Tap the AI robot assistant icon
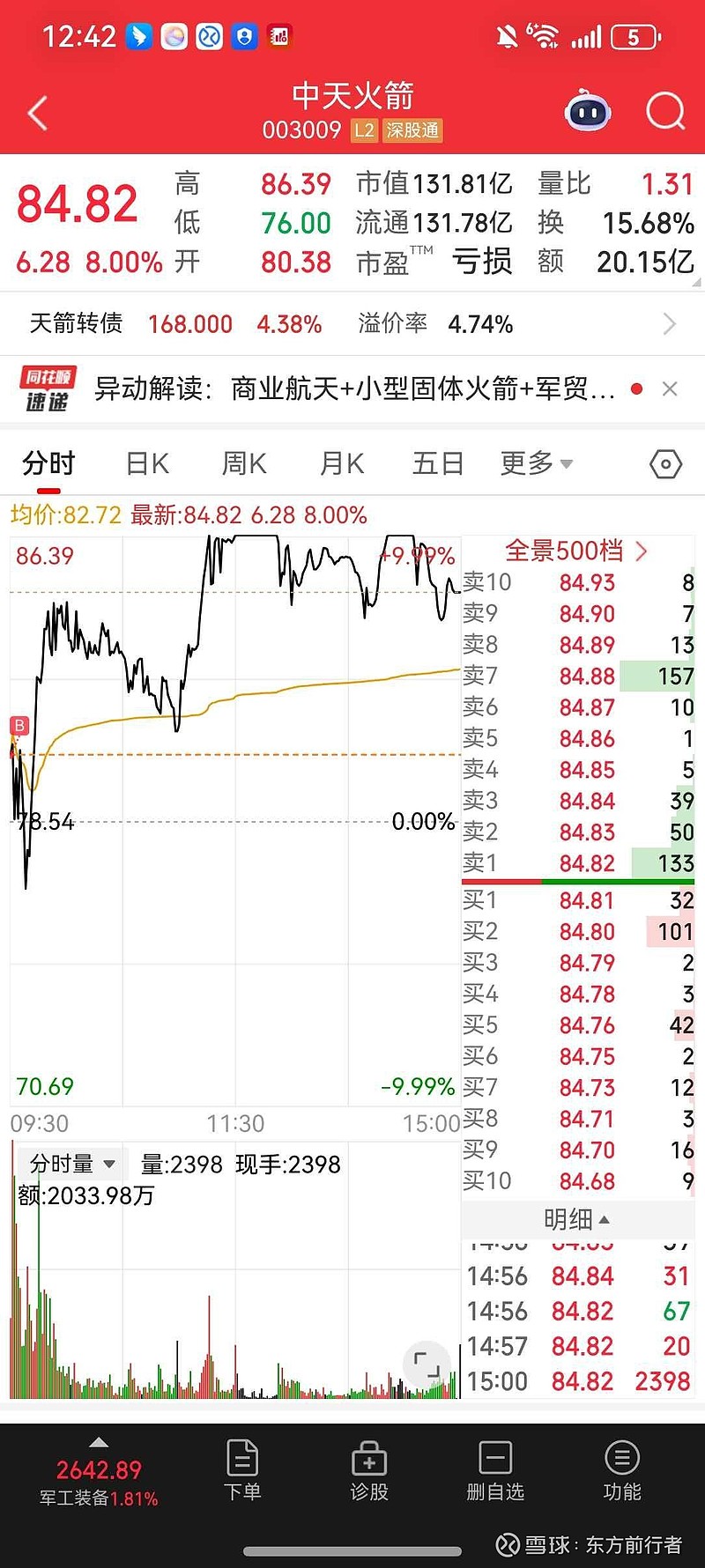The height and width of the screenshot is (1568, 705). point(587,111)
